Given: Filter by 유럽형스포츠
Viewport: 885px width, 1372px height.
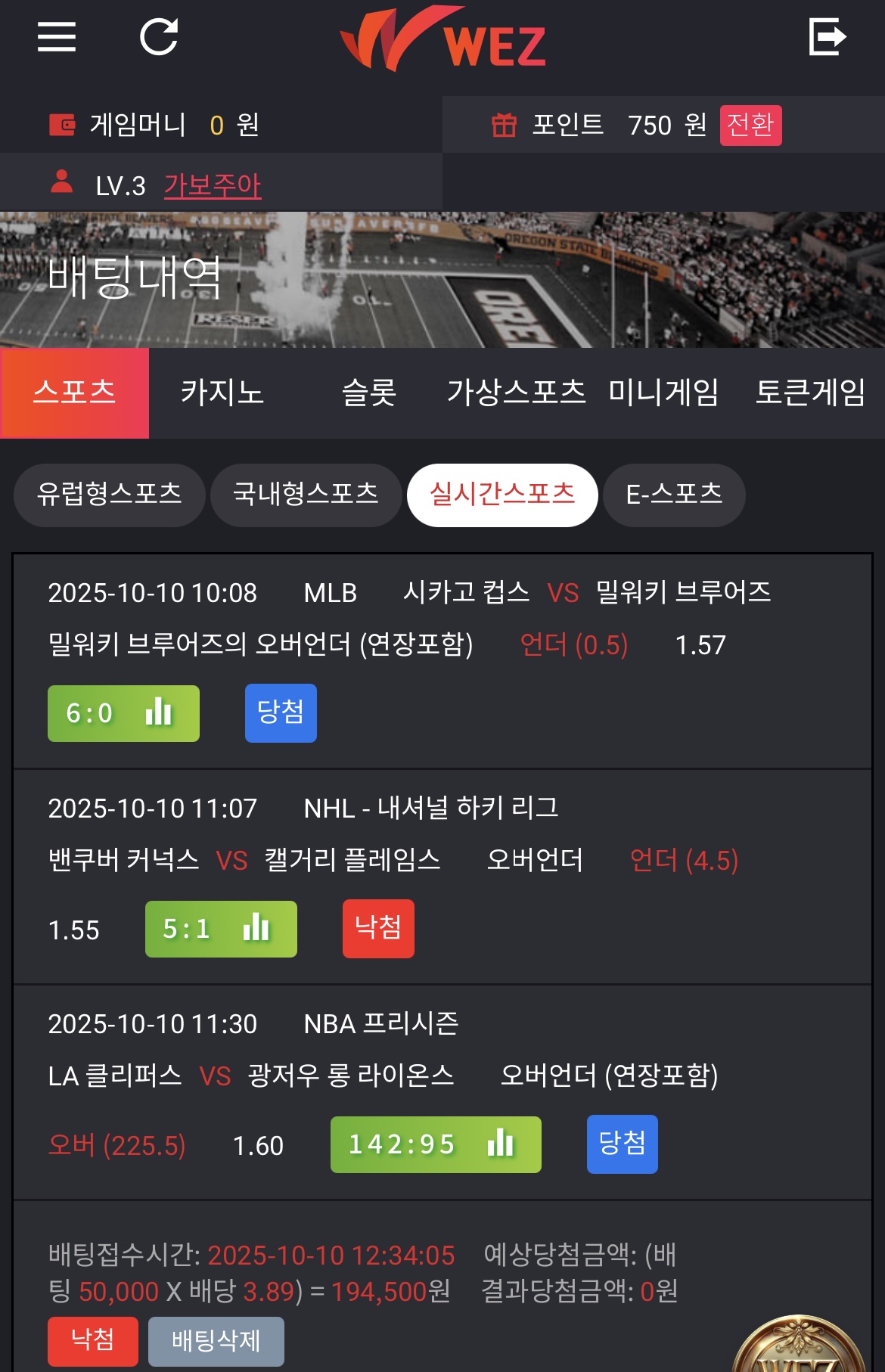Looking at the screenshot, I should (x=110, y=495).
